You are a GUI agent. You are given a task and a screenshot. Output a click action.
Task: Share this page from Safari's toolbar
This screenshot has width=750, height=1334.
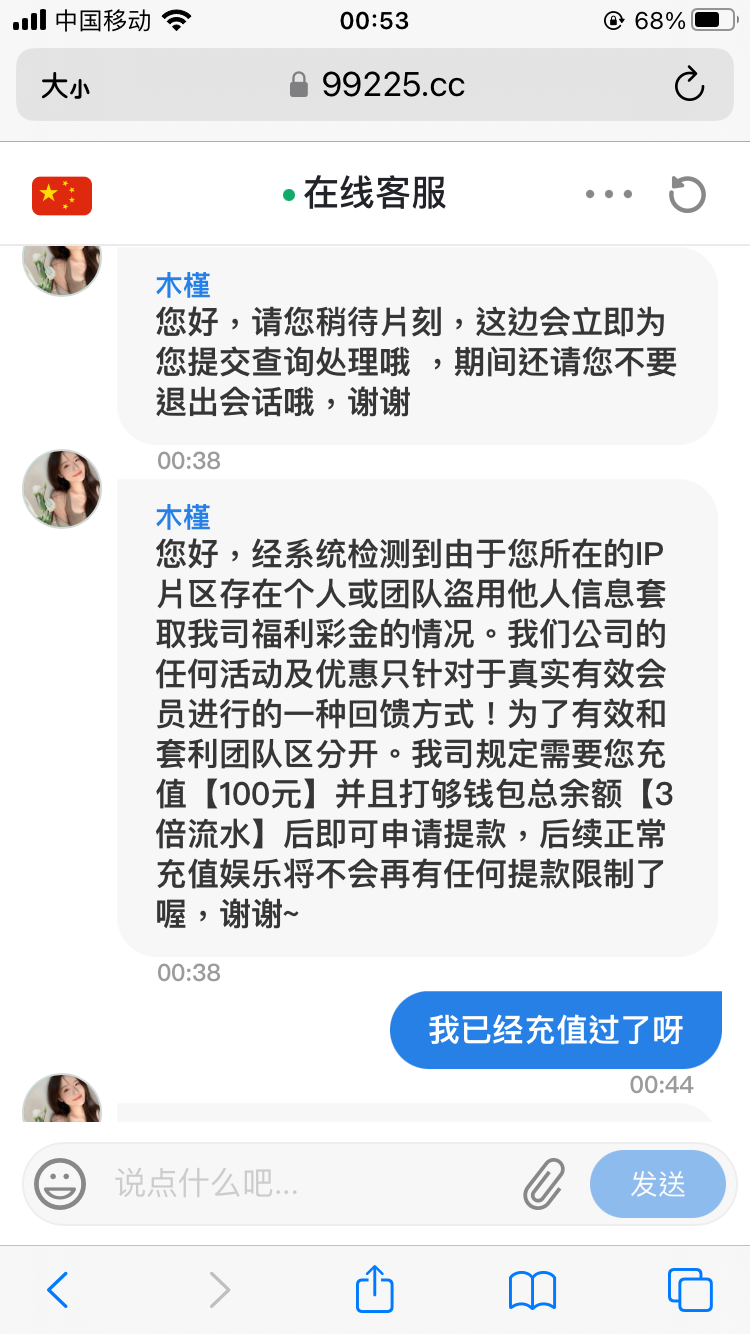pos(375,1288)
